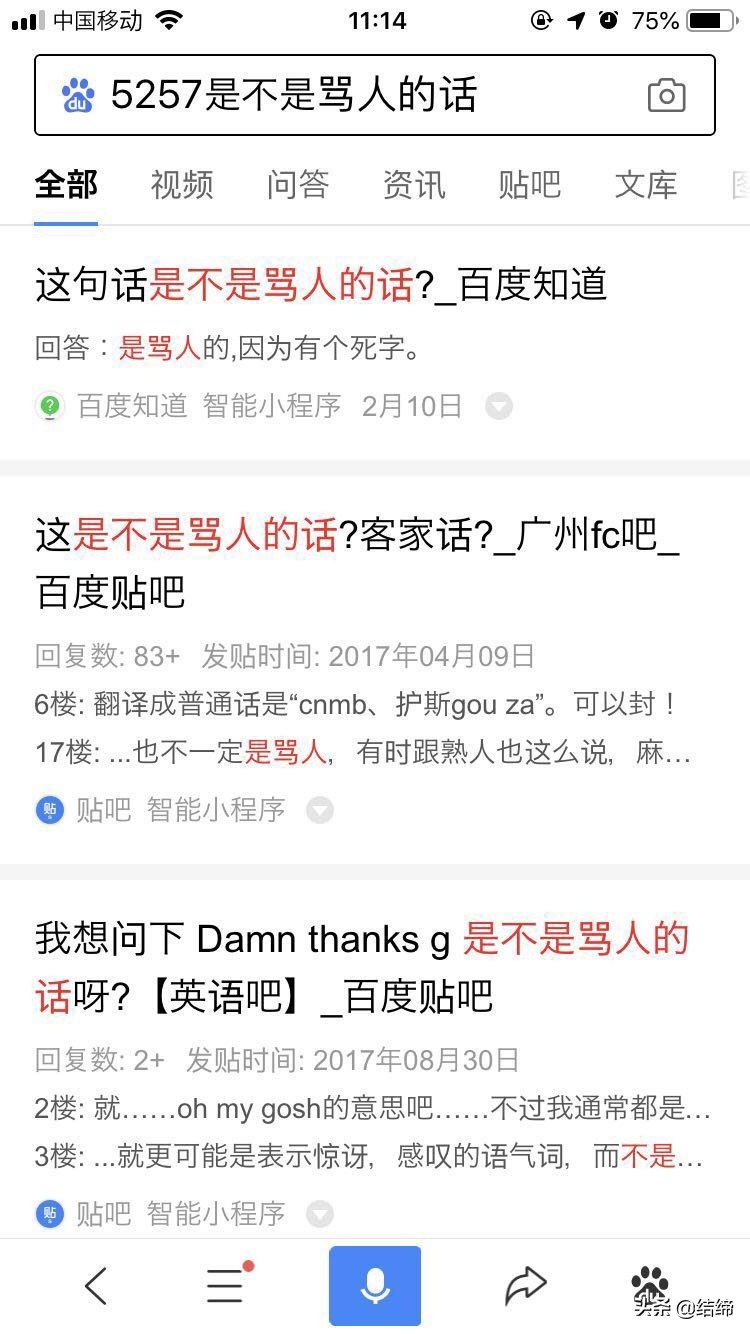Open Baidu home paw icon
Viewport: 750px width, 1334px height.
[x=650, y=1282]
